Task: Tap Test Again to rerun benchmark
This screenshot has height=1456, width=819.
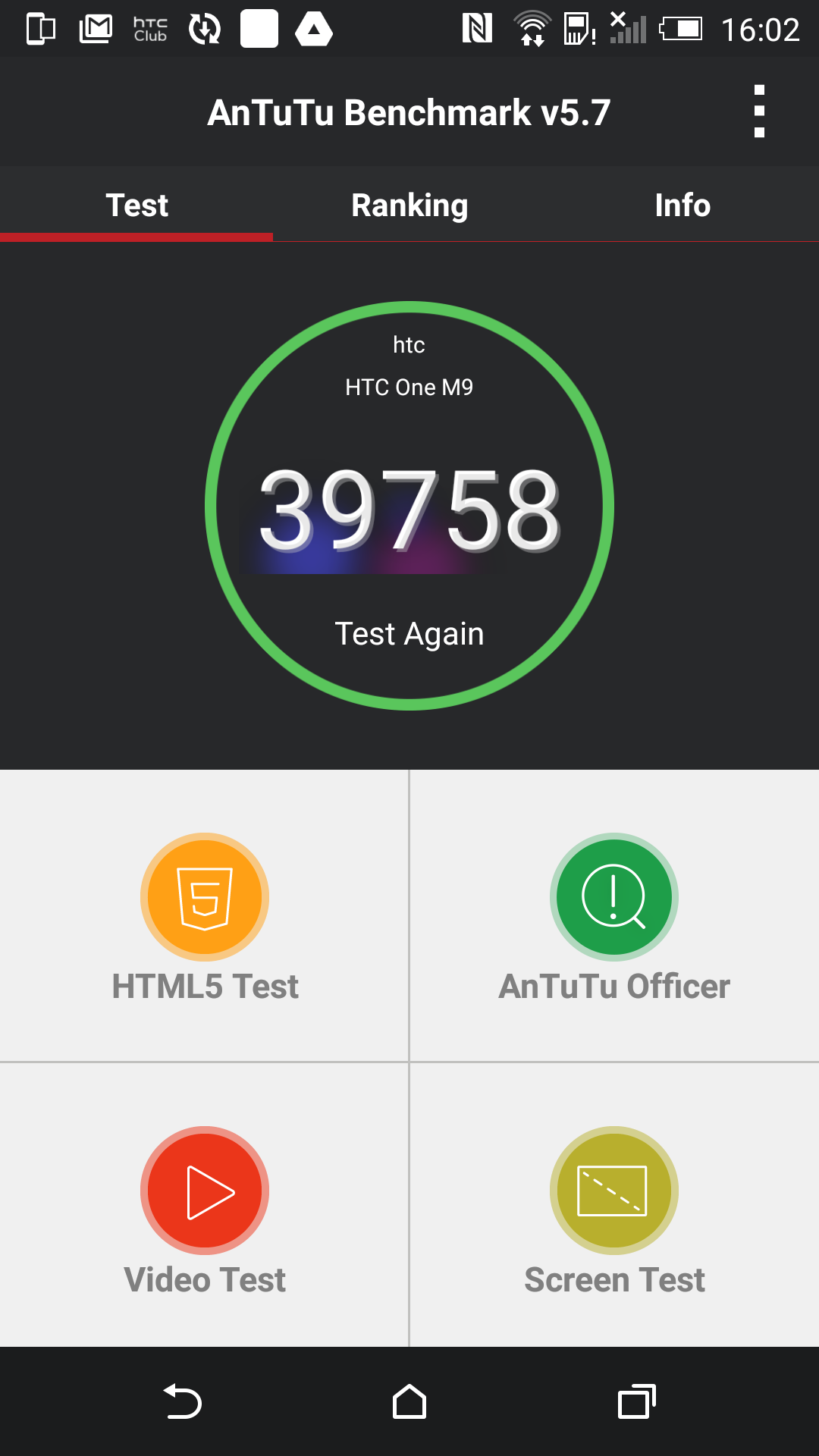Action: point(409,633)
